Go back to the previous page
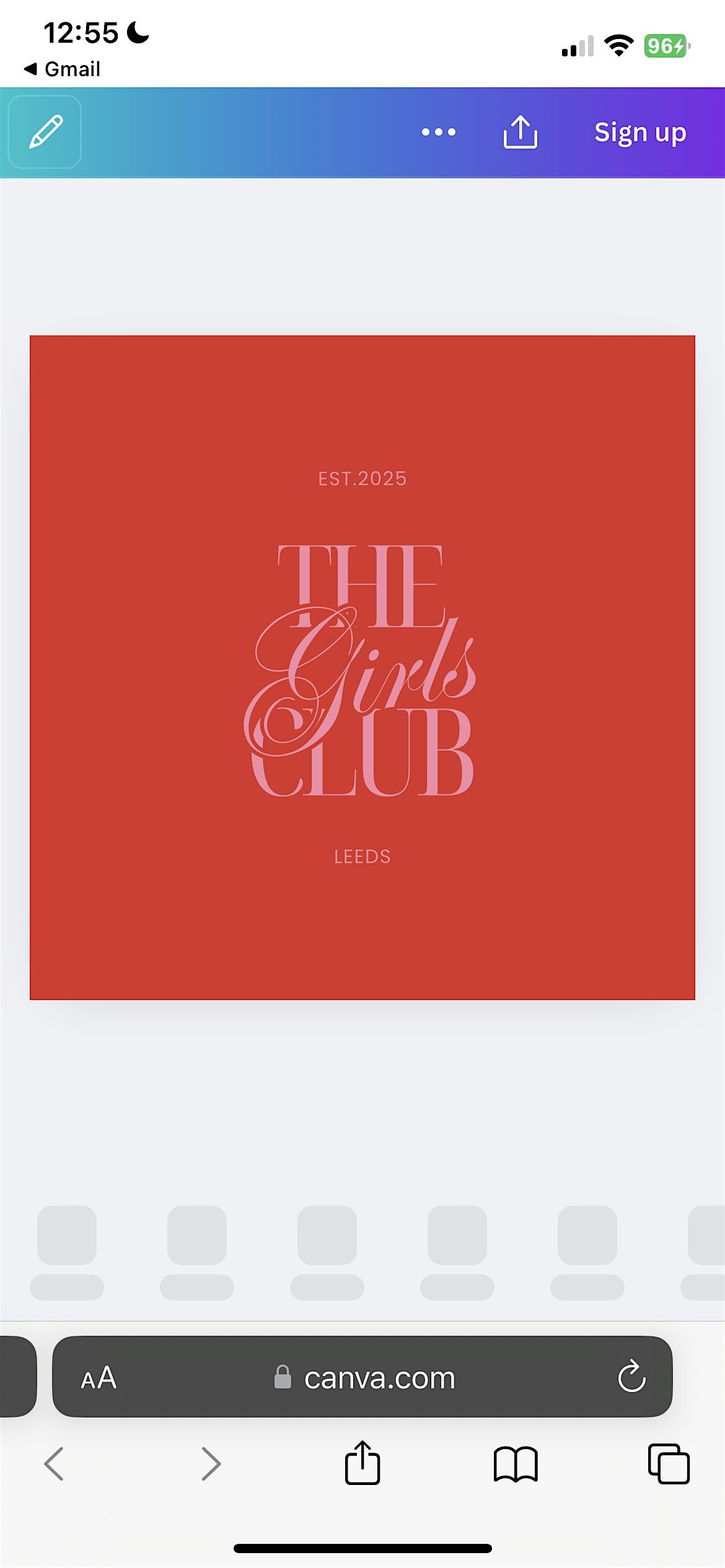 coord(55,1464)
